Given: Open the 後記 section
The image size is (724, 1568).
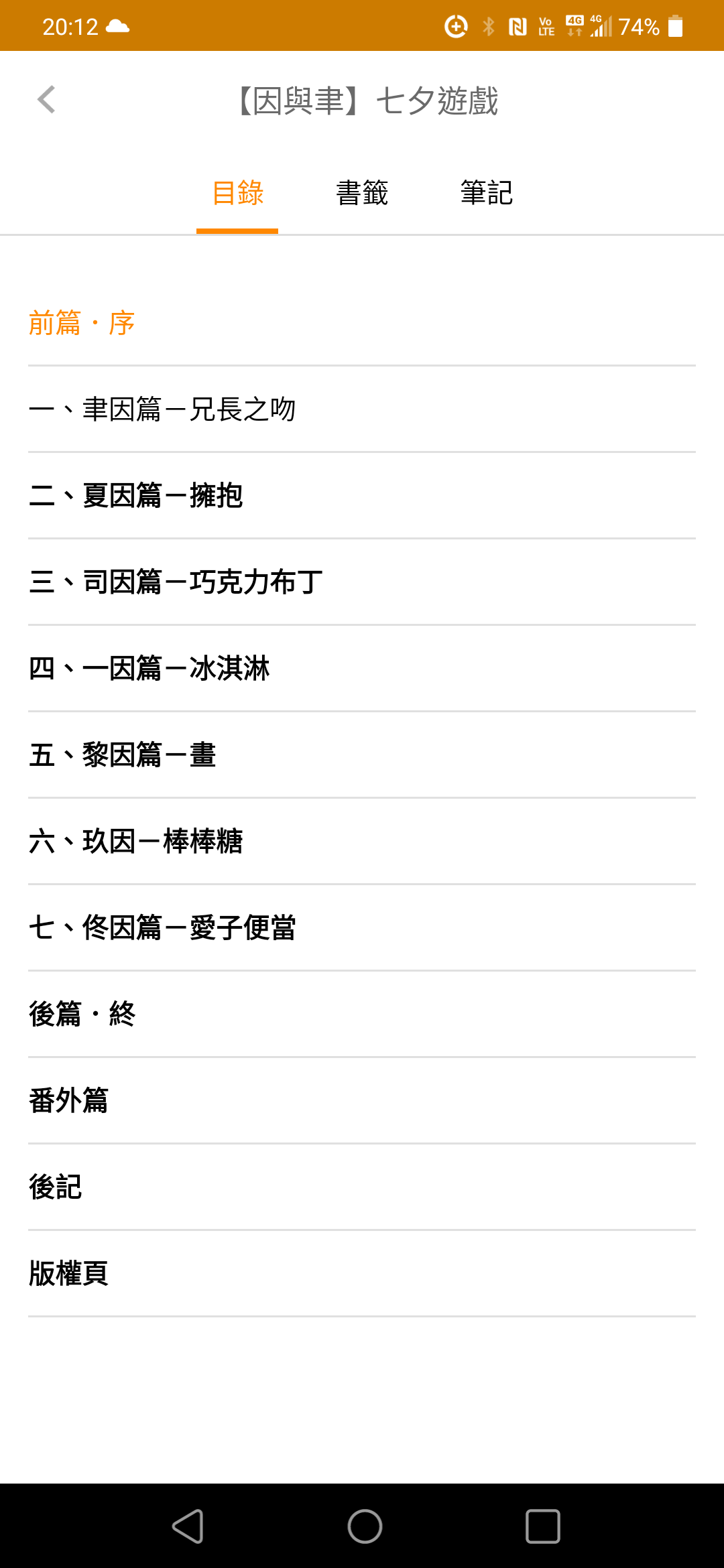Looking at the screenshot, I should (x=55, y=1187).
